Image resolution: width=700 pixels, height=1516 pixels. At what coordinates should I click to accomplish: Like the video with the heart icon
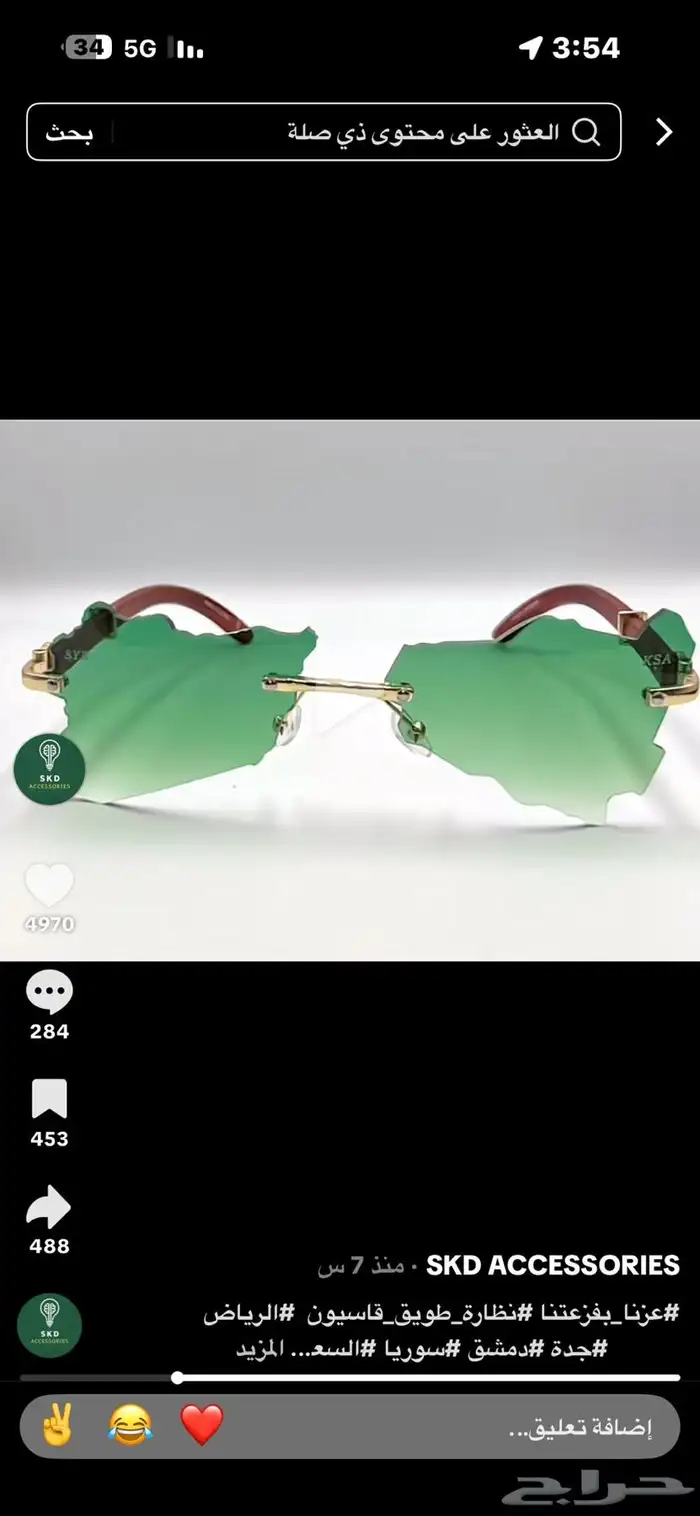point(49,886)
